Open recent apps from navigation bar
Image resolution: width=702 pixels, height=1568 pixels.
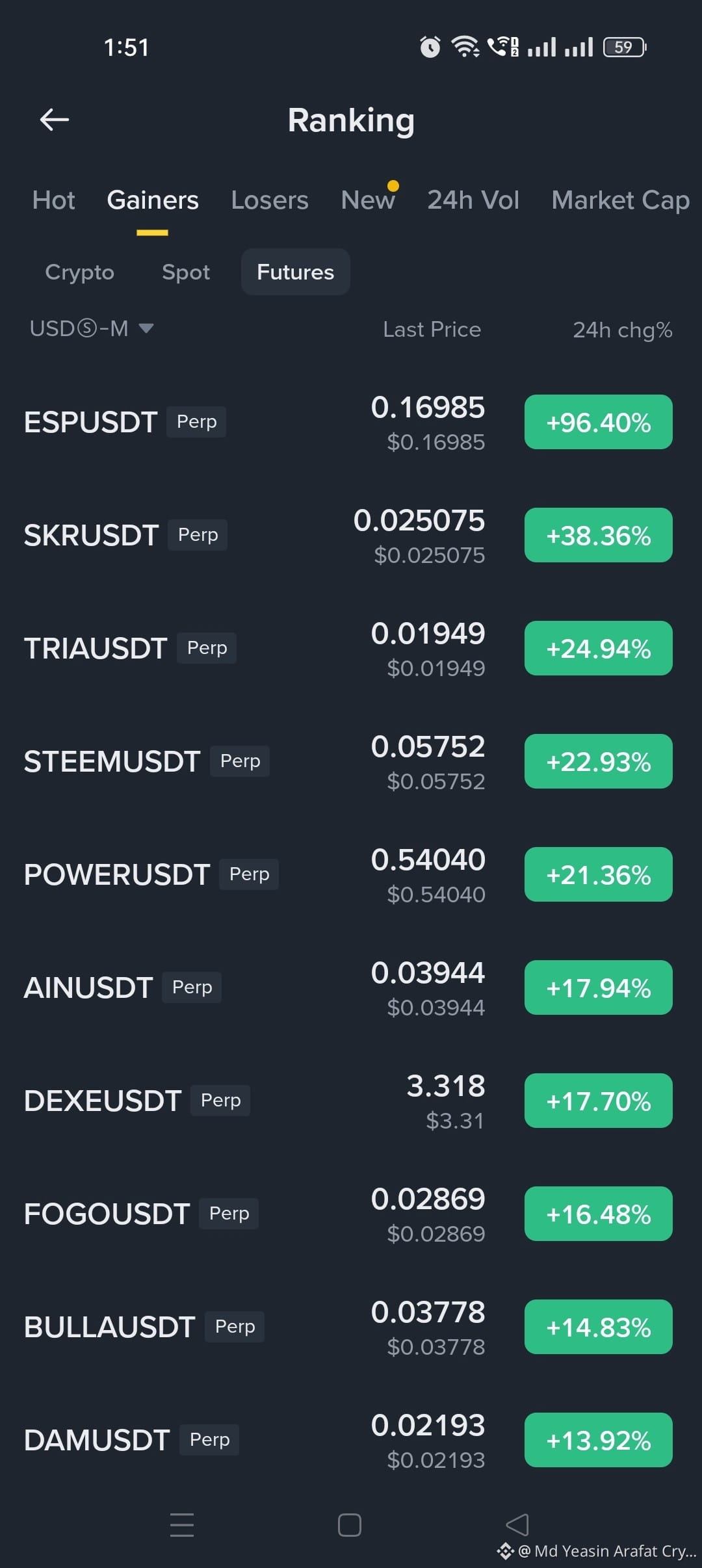[x=182, y=1525]
